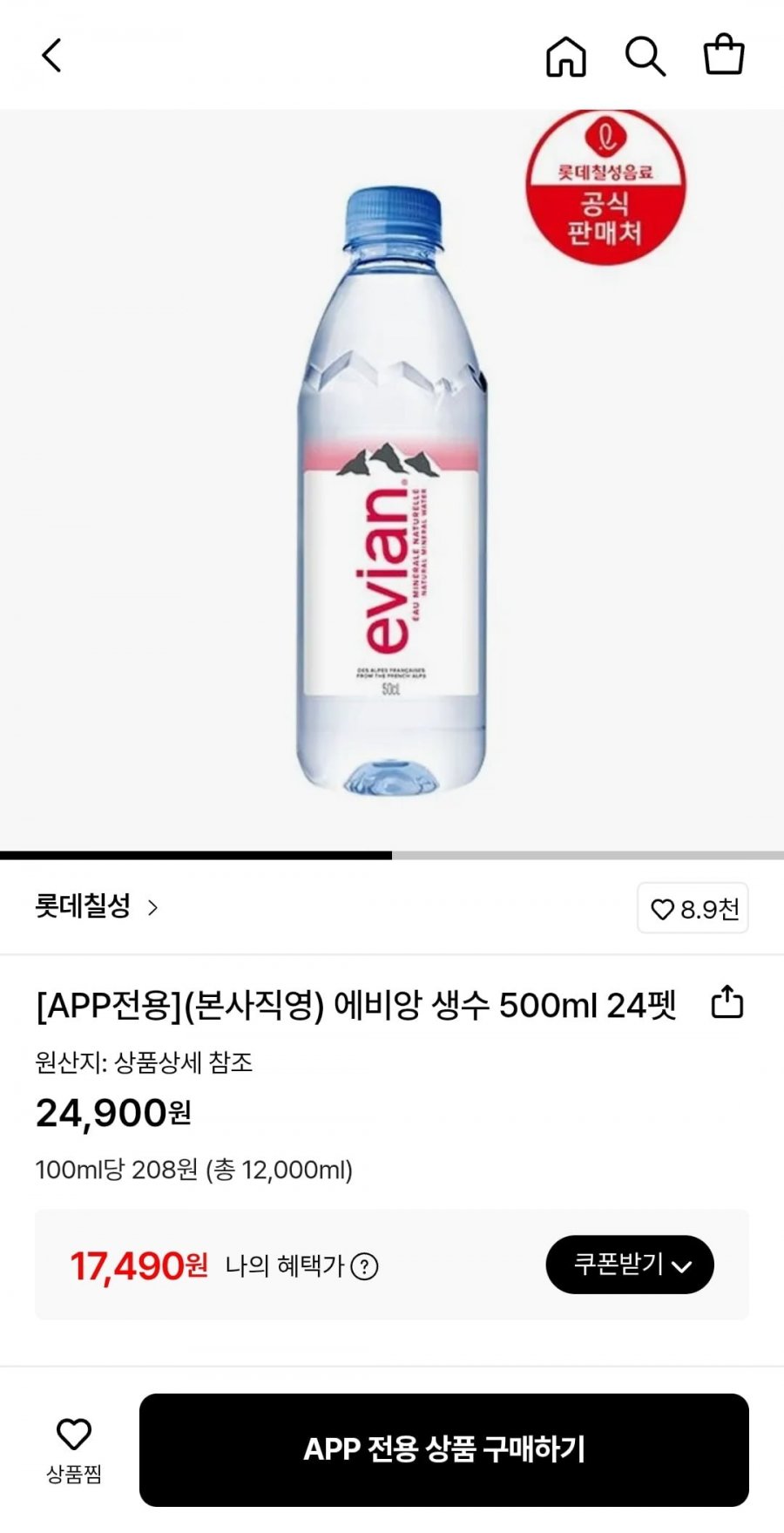Open the home icon in the top bar

click(566, 57)
